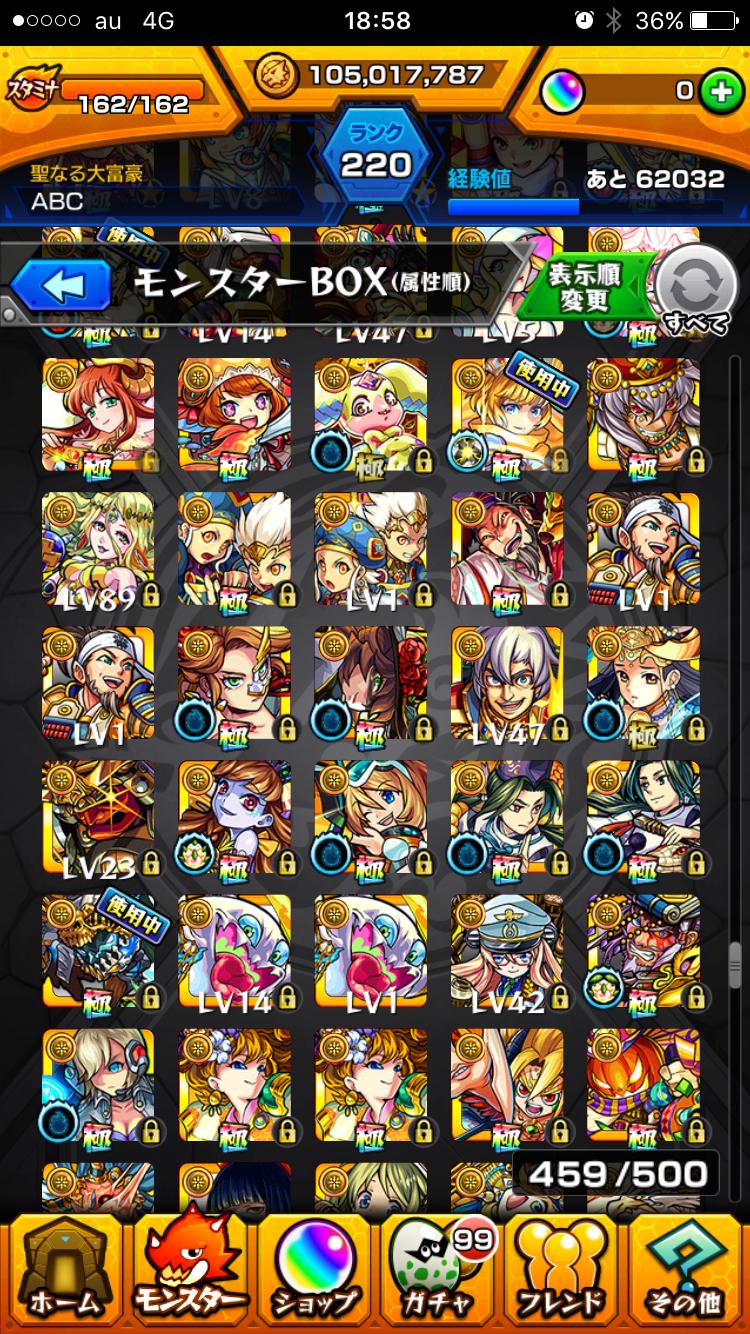Go back with the blue arrow button
The height and width of the screenshot is (1334, 750).
tap(62, 286)
